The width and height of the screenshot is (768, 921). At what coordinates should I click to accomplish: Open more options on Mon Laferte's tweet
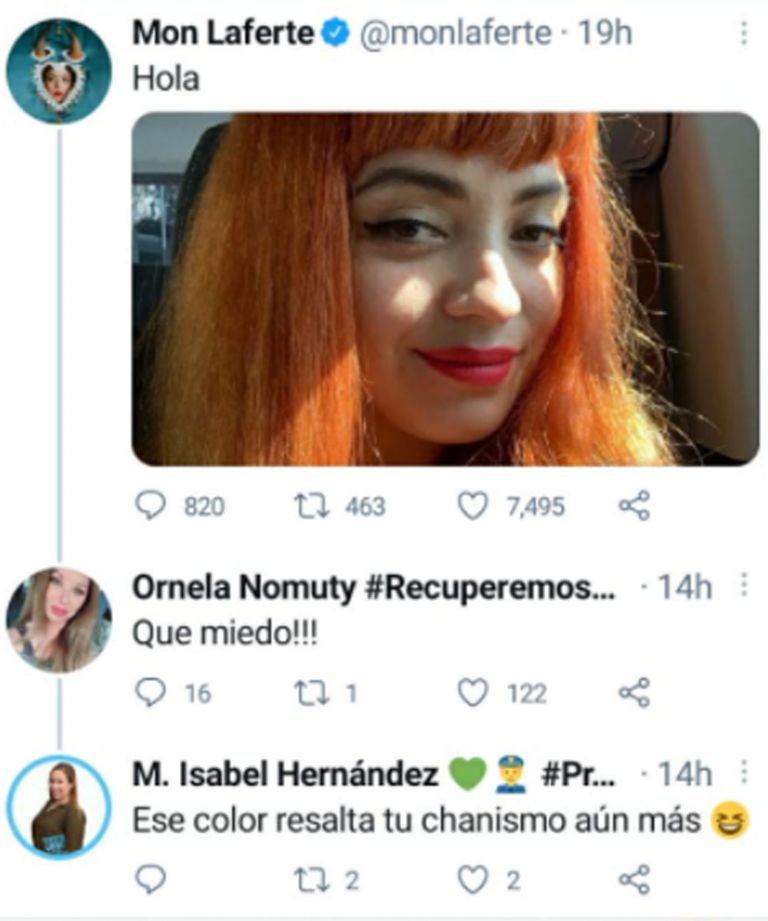point(745,31)
